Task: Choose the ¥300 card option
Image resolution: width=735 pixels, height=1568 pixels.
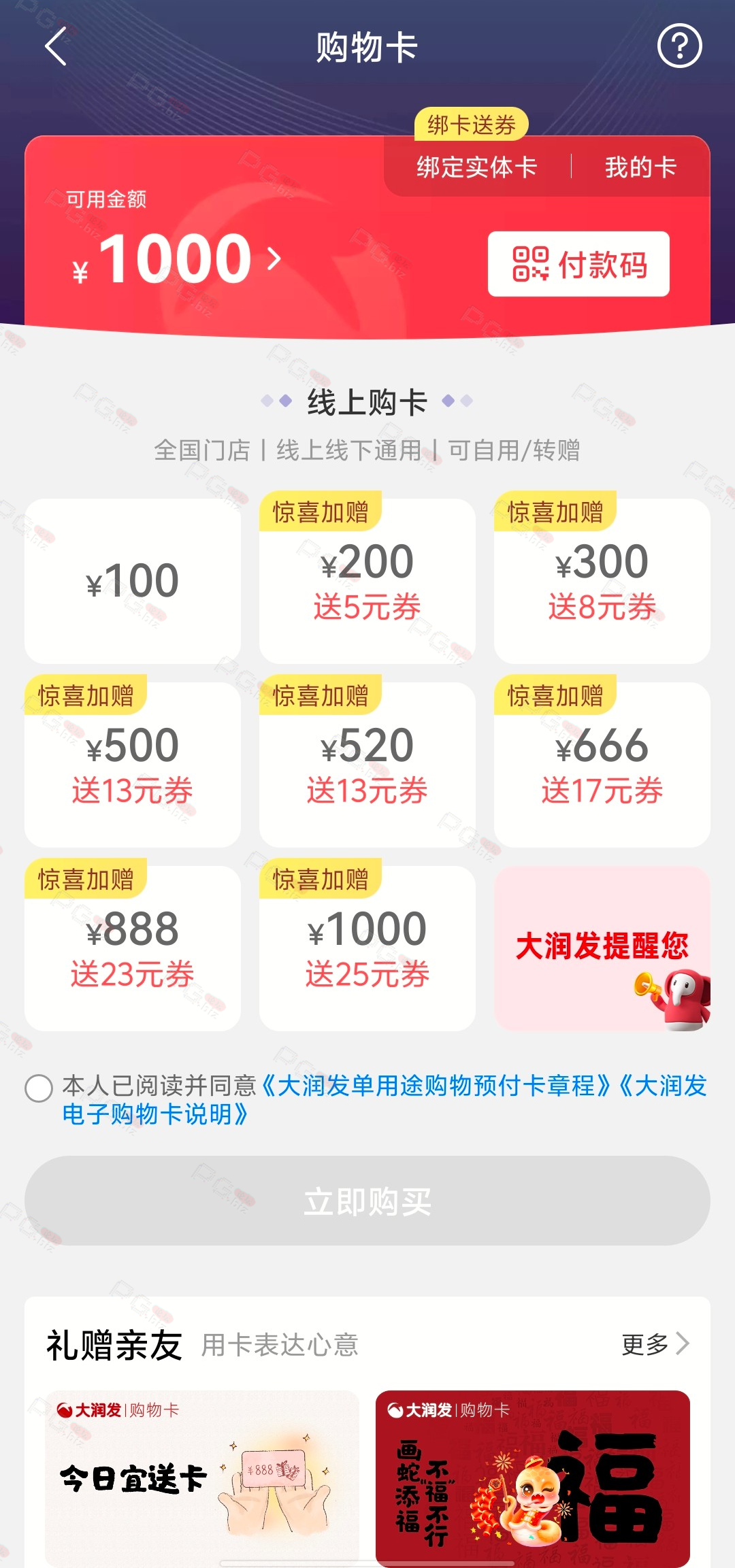Action: pos(602,581)
